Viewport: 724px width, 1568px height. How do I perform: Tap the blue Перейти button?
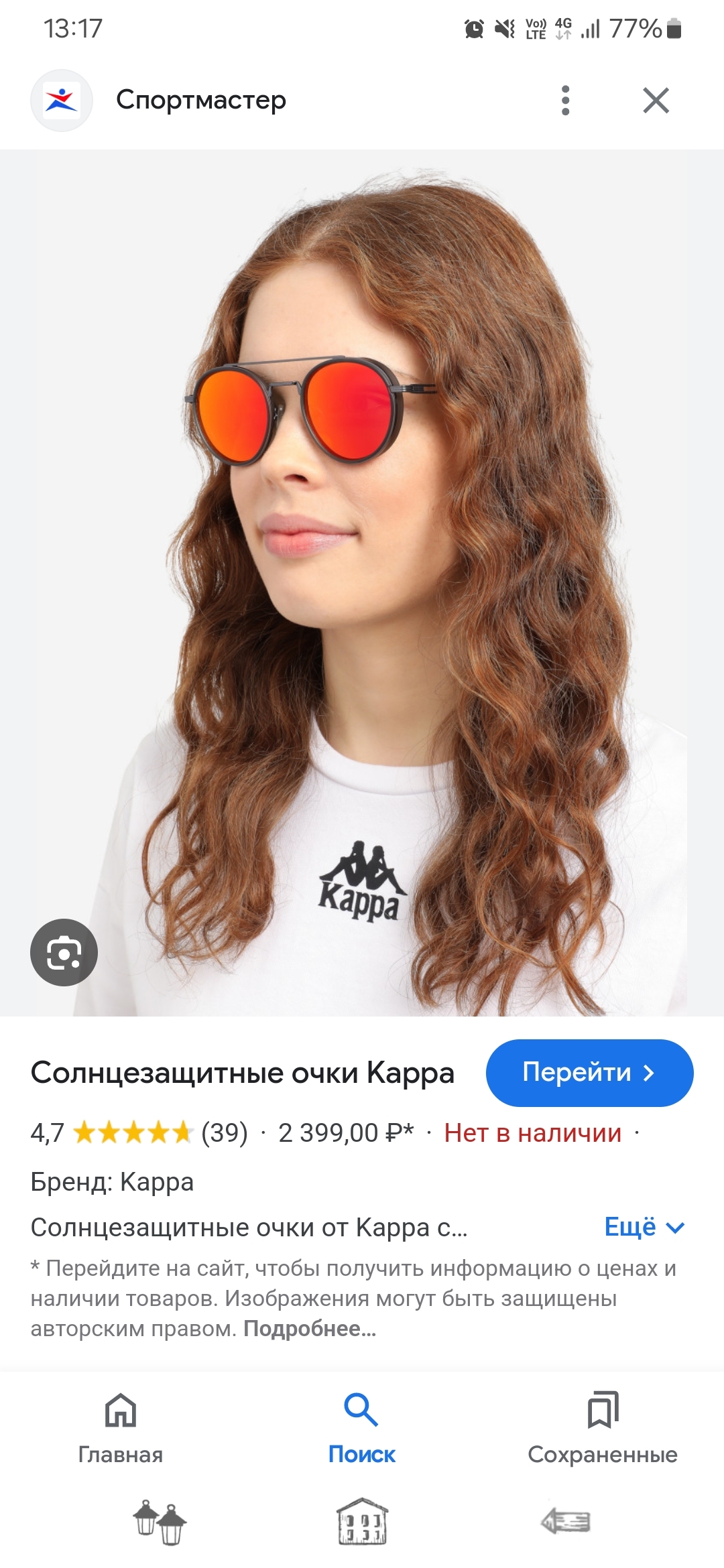pos(589,1073)
